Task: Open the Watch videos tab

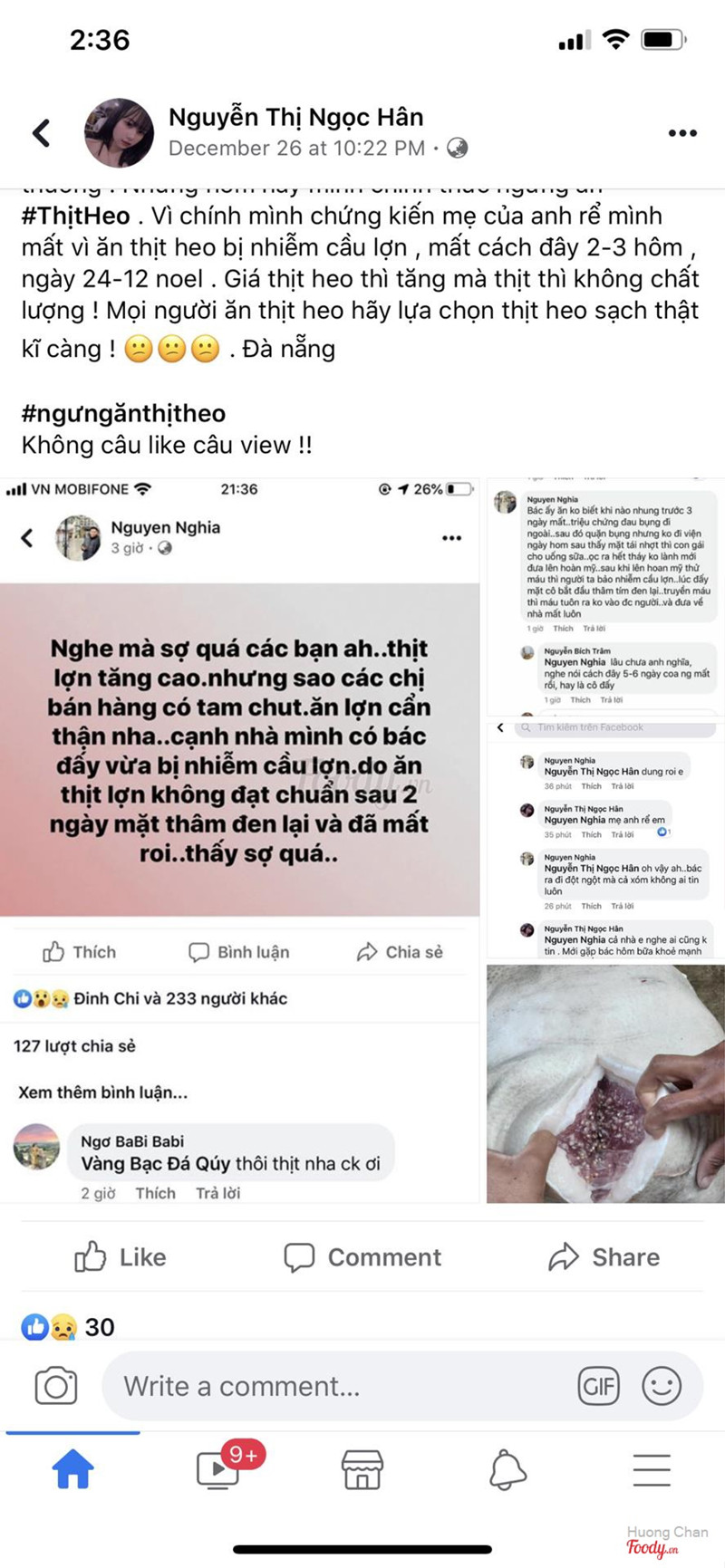Action: (217, 1469)
